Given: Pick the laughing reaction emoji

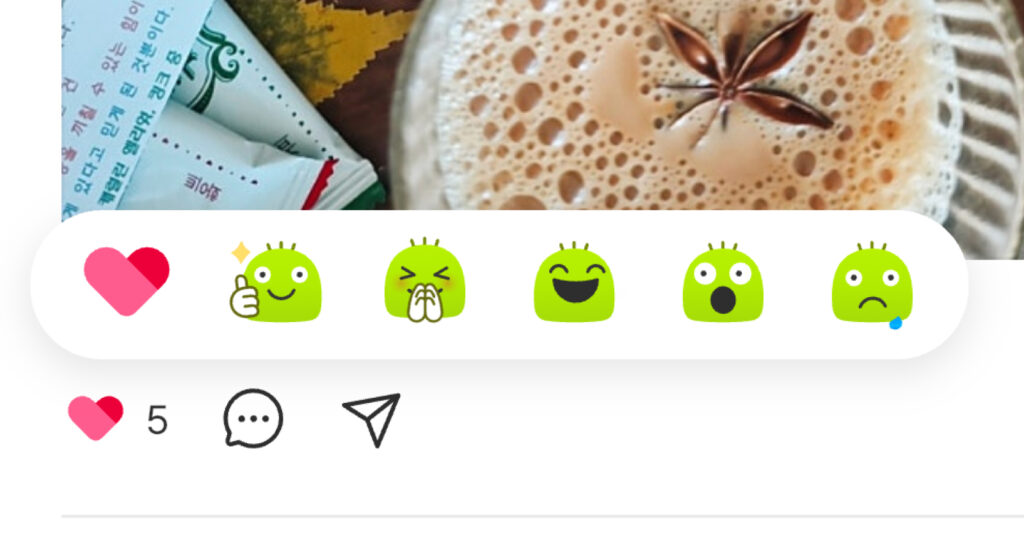Looking at the screenshot, I should click(574, 284).
